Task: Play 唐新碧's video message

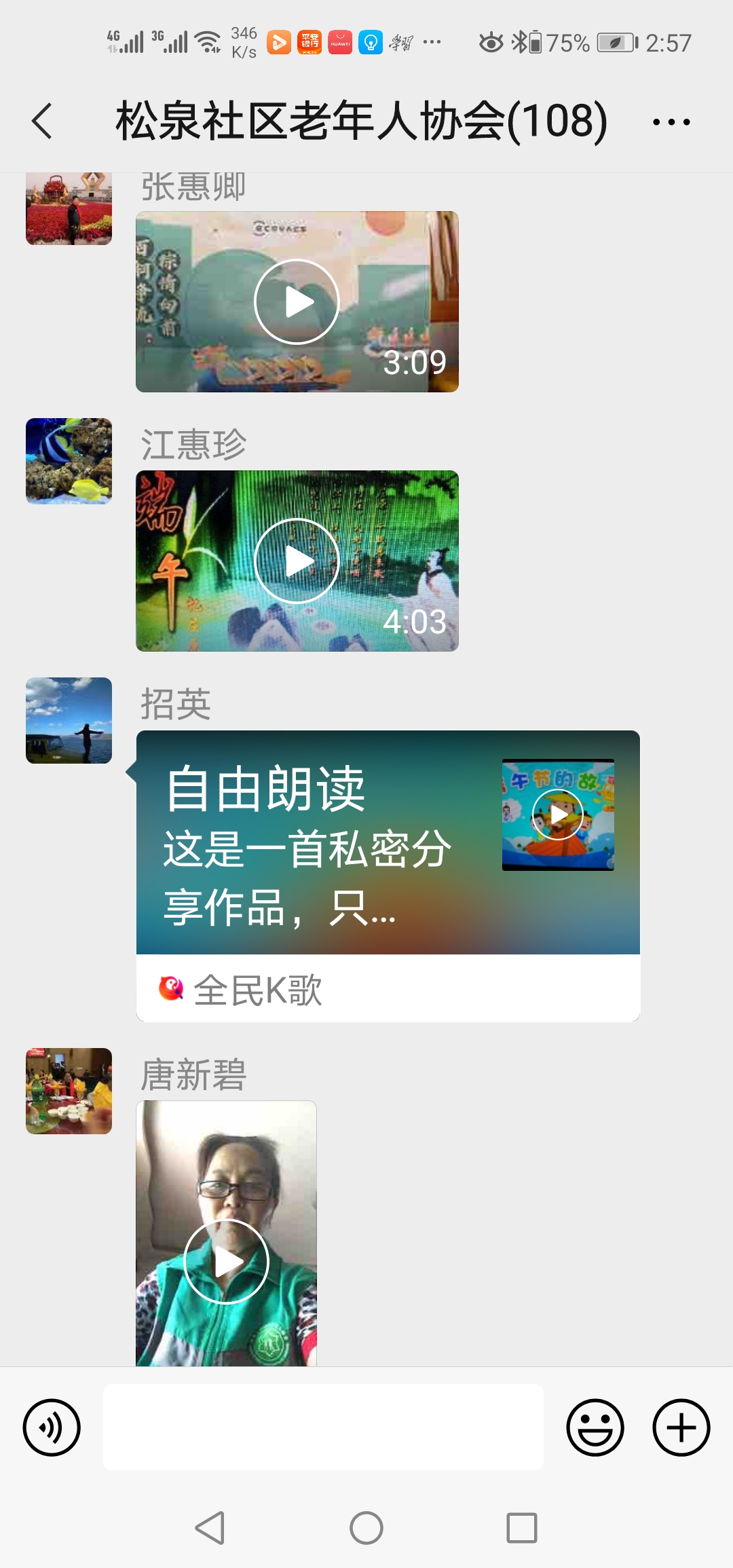Action: point(227,1261)
